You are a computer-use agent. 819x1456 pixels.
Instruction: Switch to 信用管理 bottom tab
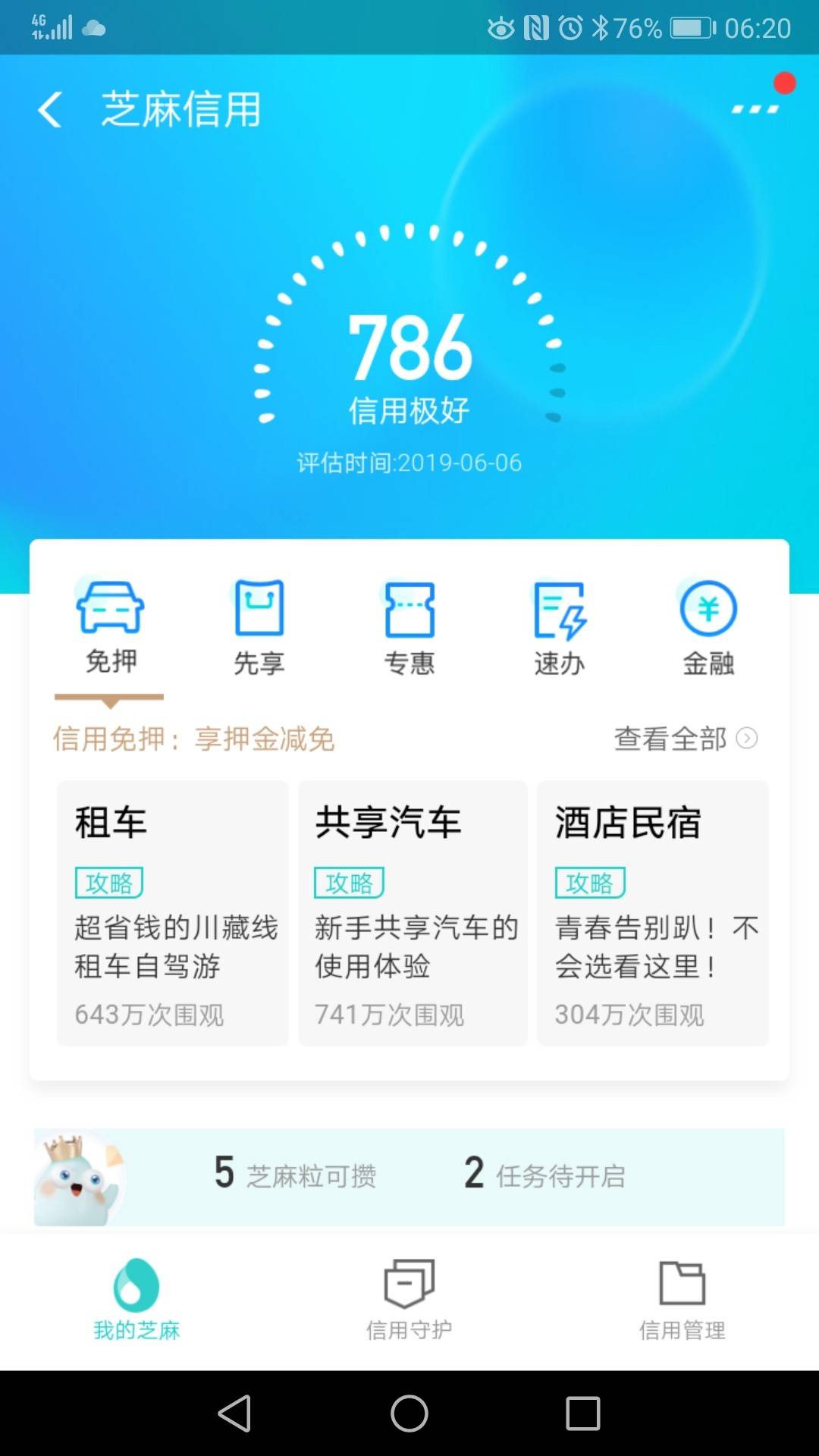click(682, 1300)
